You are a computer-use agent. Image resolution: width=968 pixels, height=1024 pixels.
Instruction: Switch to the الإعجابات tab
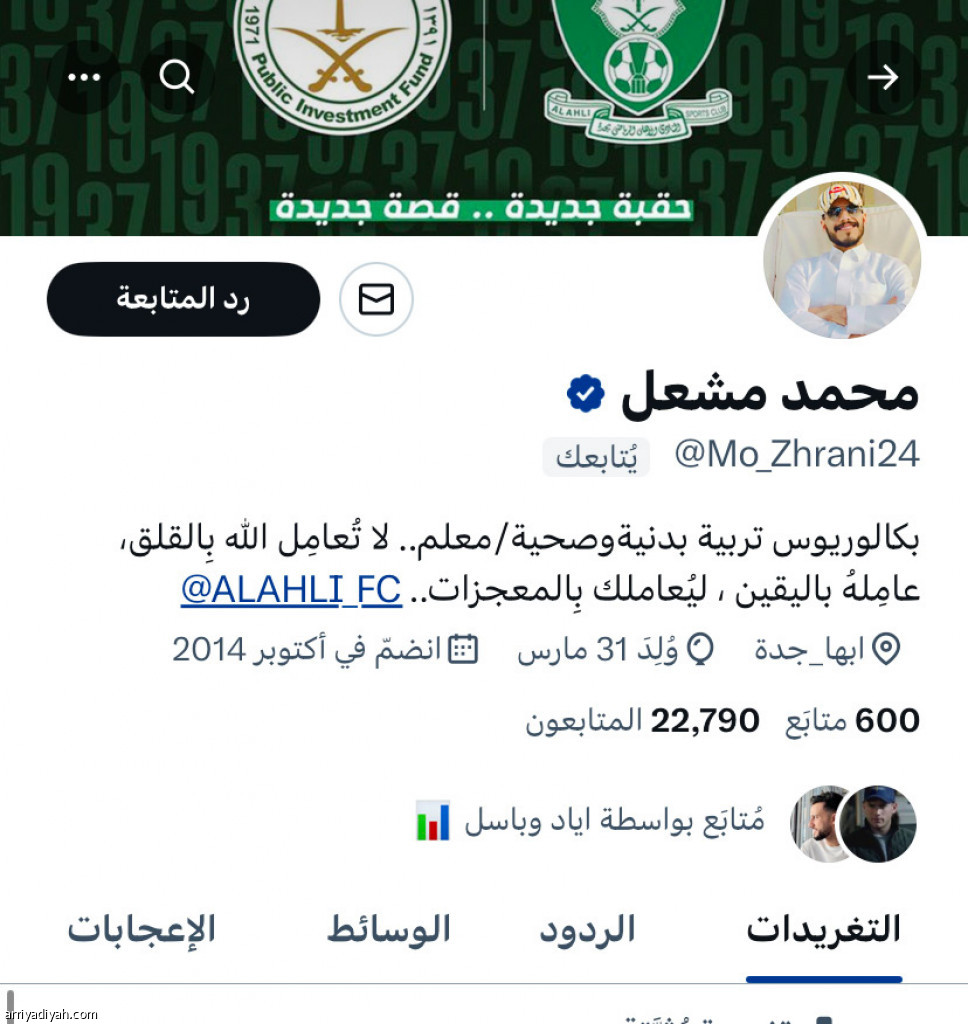coord(142,930)
